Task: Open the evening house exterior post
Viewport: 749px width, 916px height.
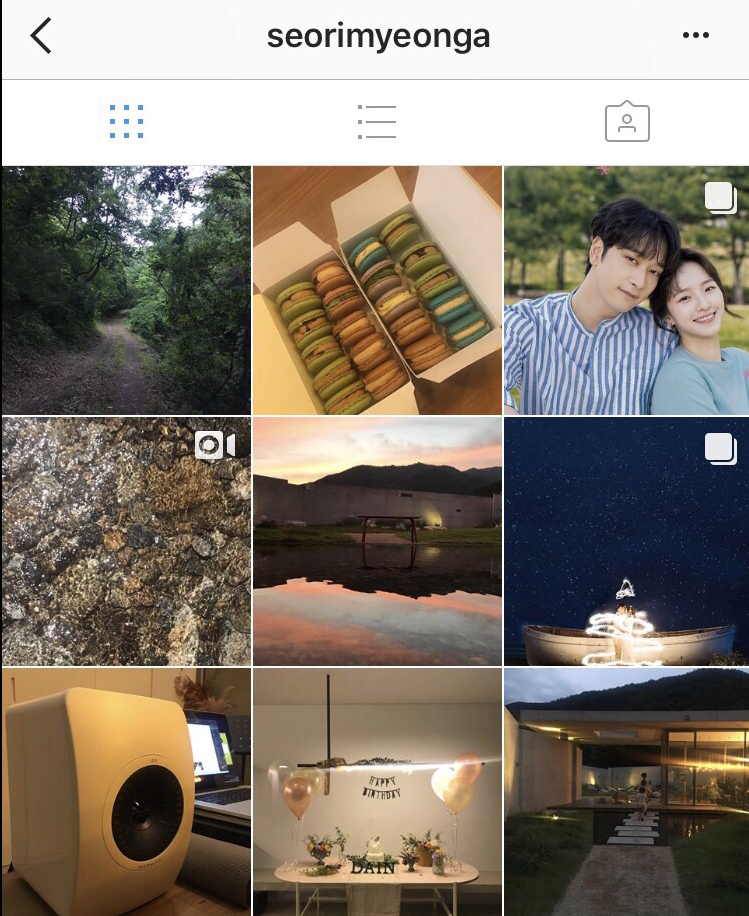Action: coord(626,792)
